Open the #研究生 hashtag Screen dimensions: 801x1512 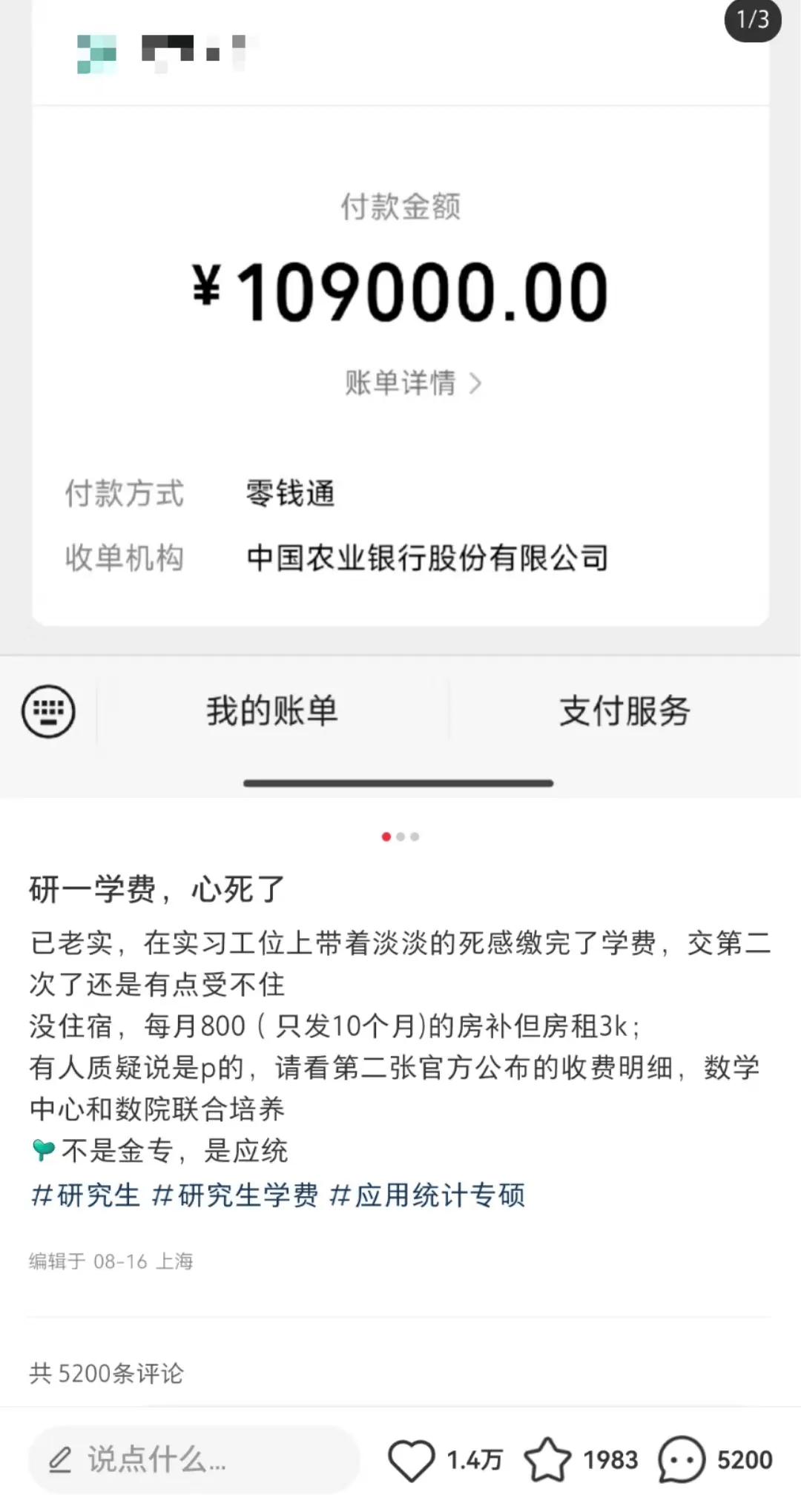tap(85, 1195)
